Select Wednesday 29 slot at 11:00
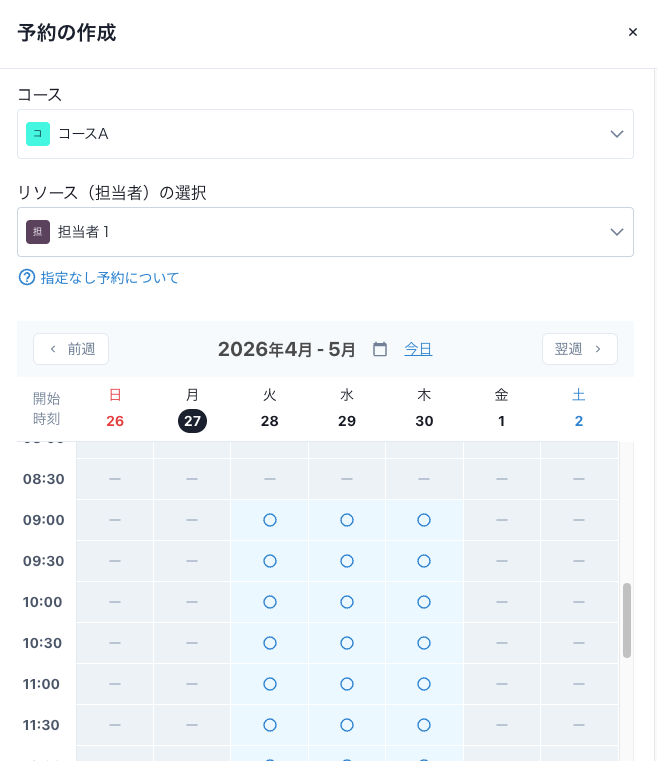Image resolution: width=657 pixels, height=761 pixels. click(347, 684)
